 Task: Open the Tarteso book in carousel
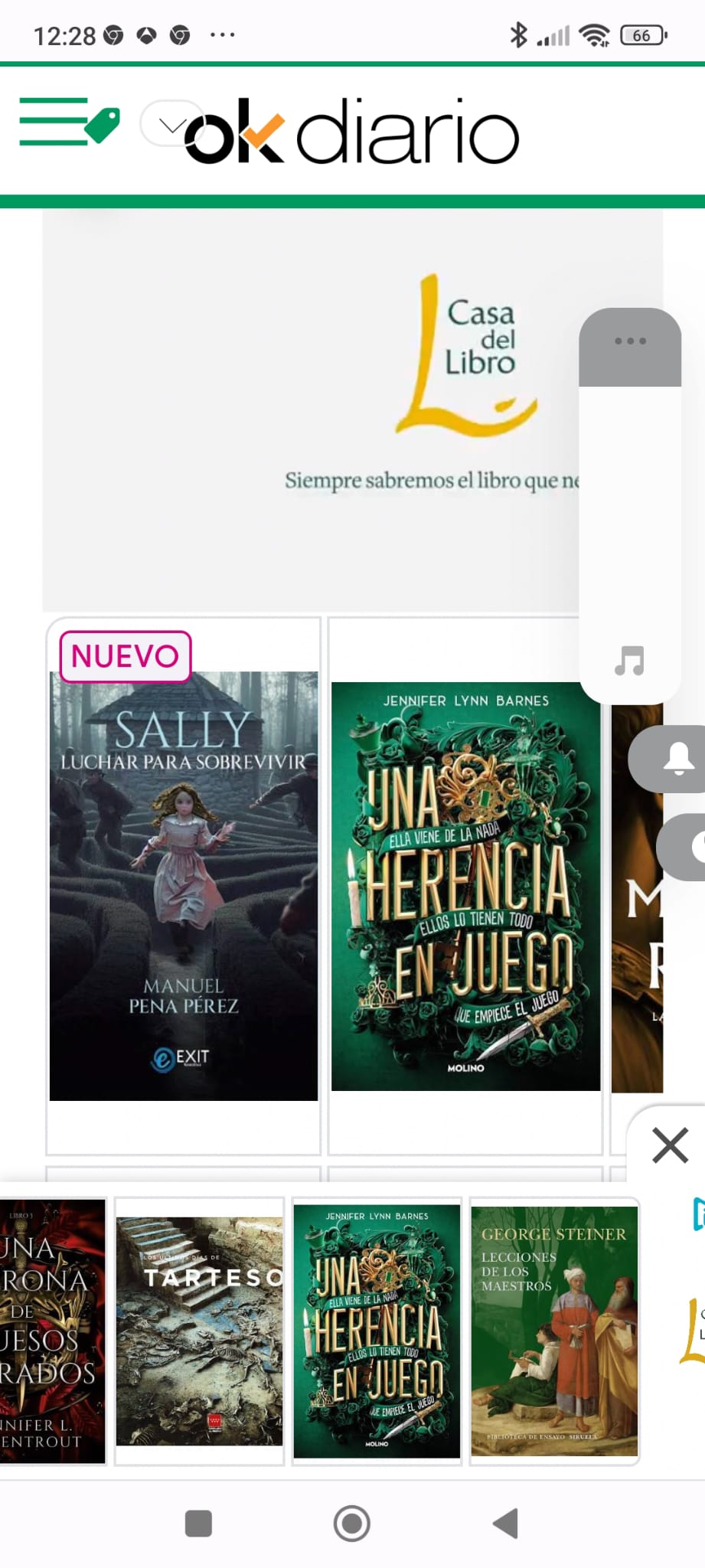(x=200, y=1331)
